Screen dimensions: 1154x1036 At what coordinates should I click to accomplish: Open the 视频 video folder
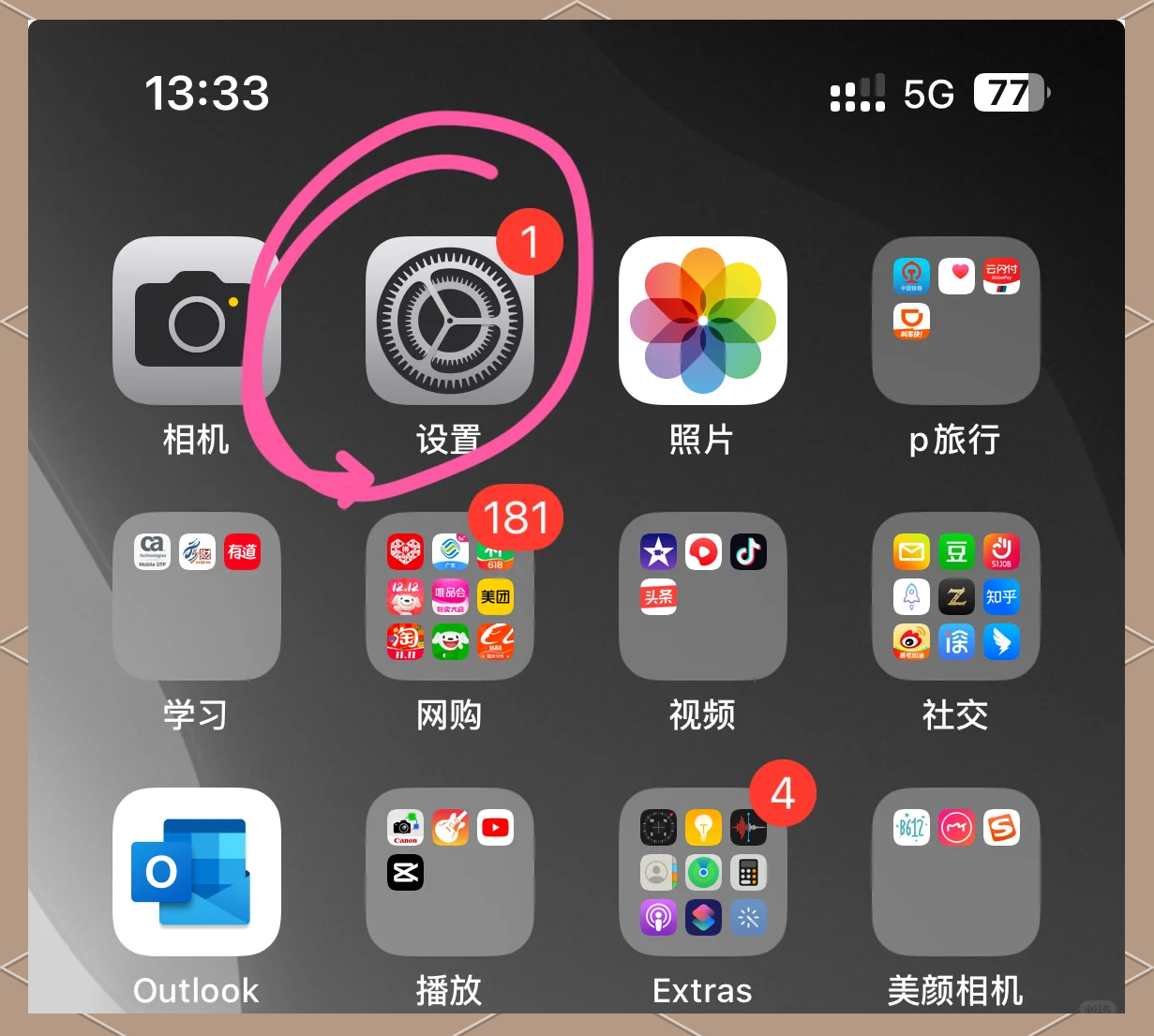tap(702, 596)
